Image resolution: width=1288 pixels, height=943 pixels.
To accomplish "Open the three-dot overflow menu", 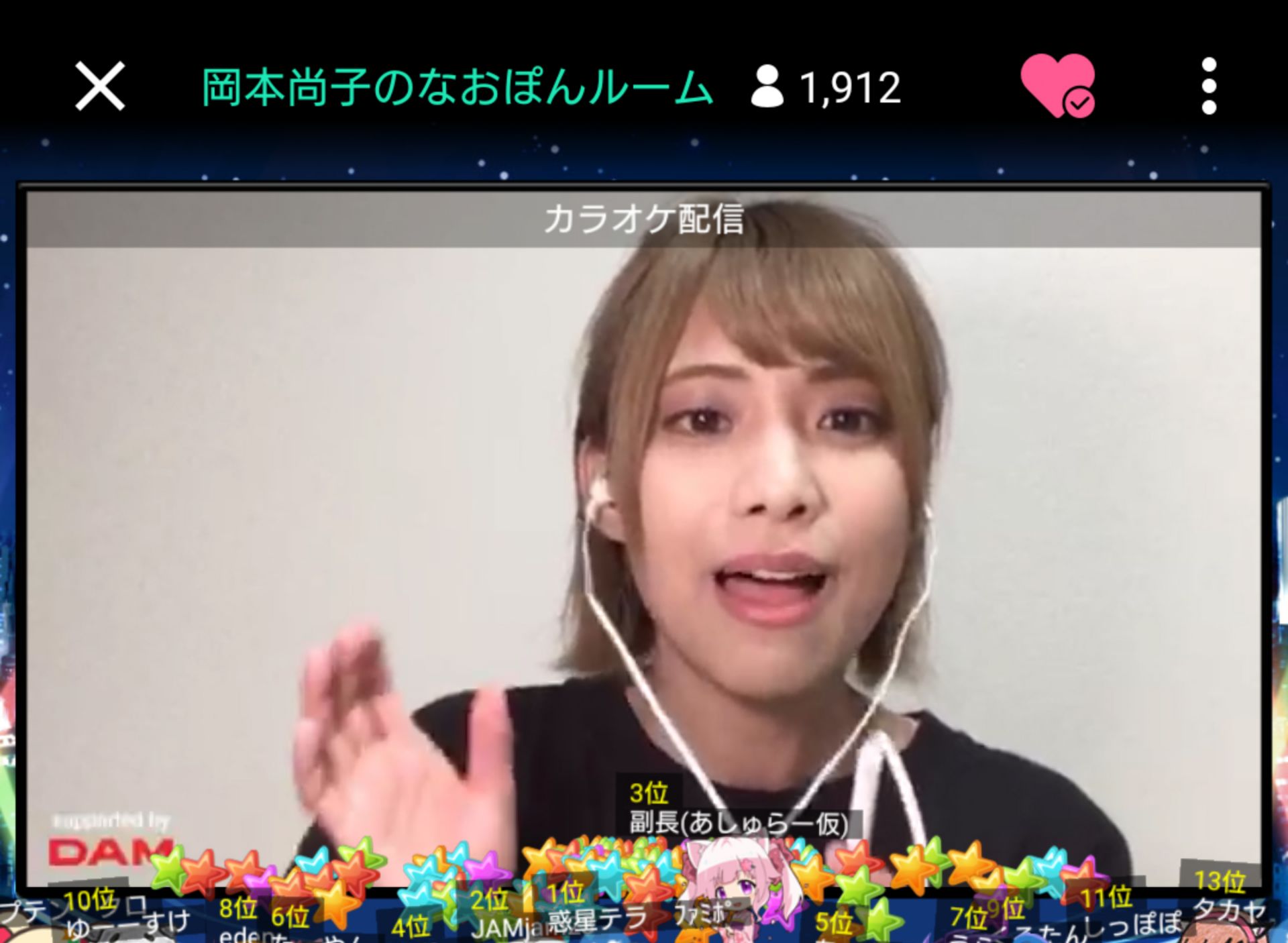I will [x=1209, y=86].
